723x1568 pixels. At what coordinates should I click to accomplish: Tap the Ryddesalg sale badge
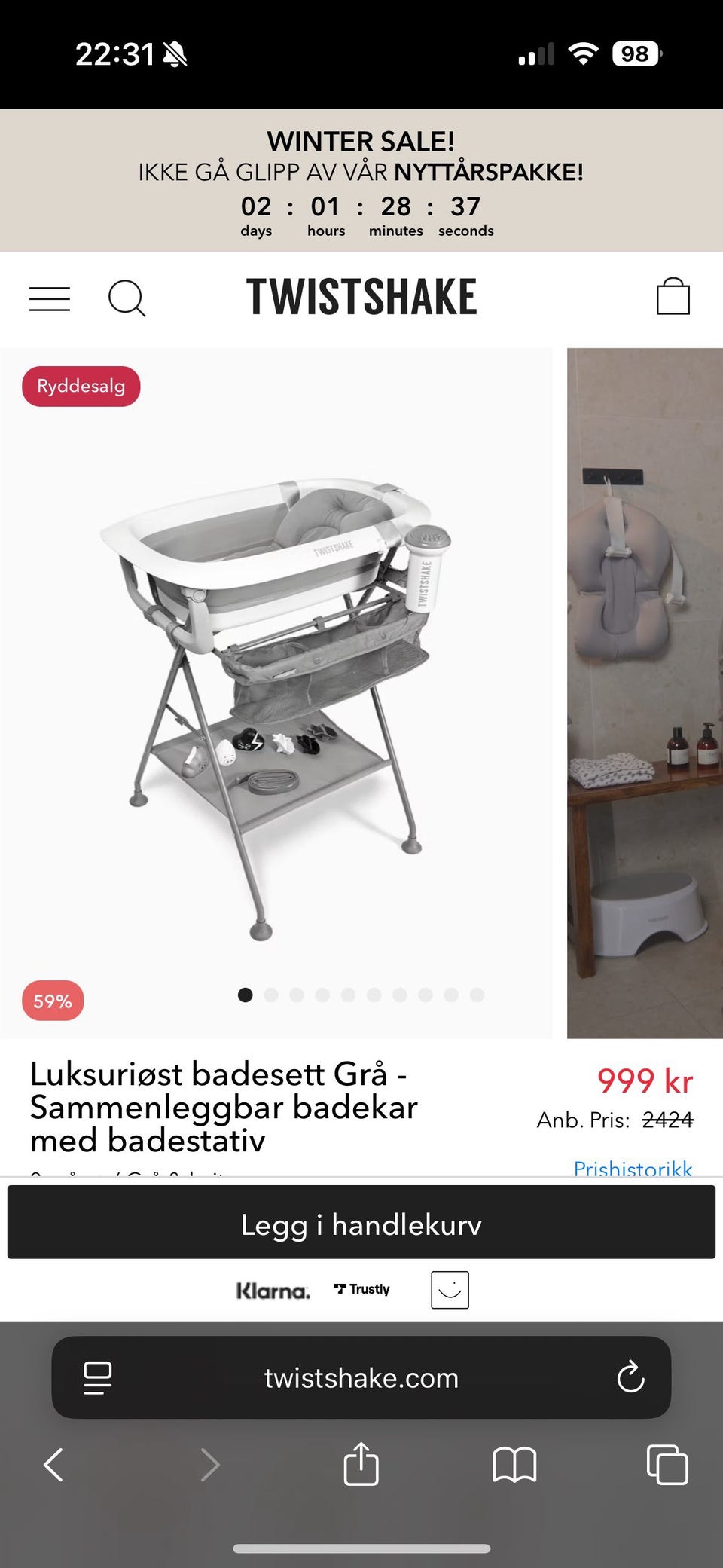click(x=80, y=386)
